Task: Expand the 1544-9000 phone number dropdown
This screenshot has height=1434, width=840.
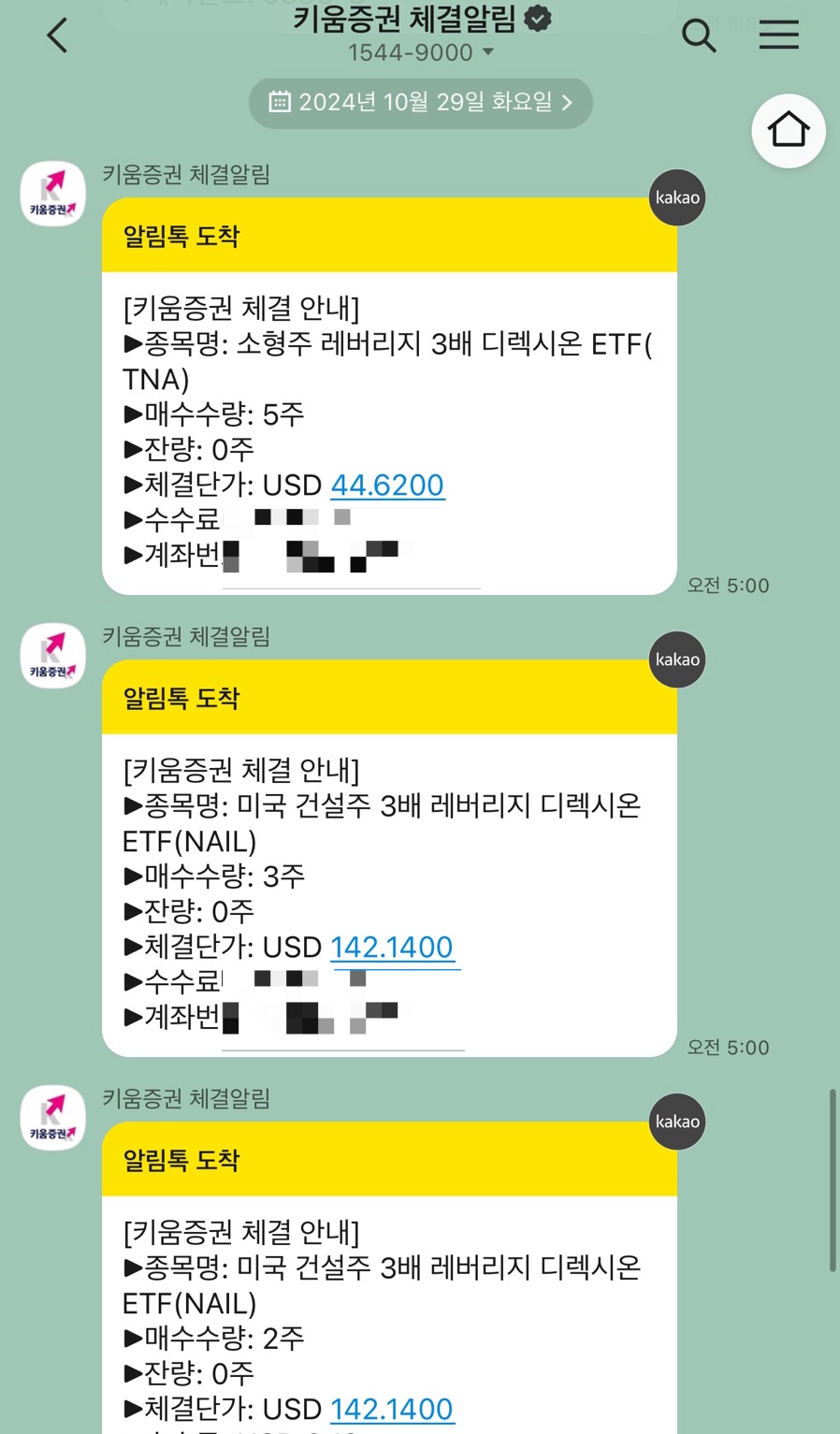Action: [421, 52]
